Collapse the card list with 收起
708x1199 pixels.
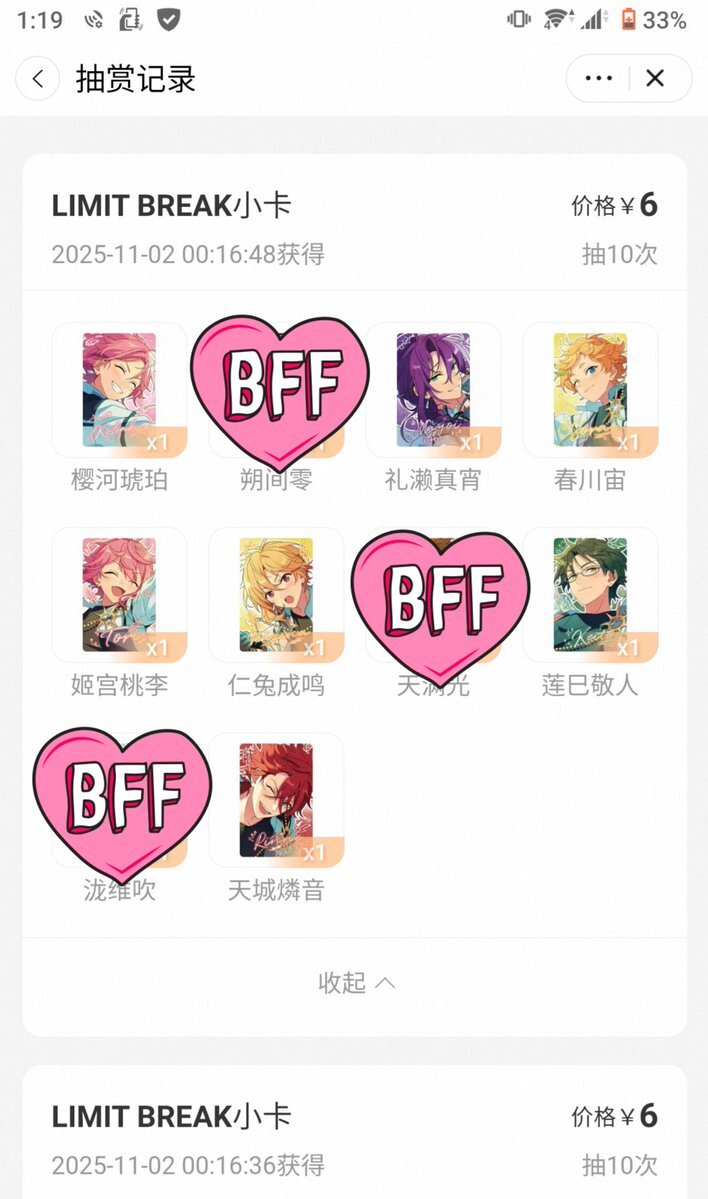[x=355, y=982]
